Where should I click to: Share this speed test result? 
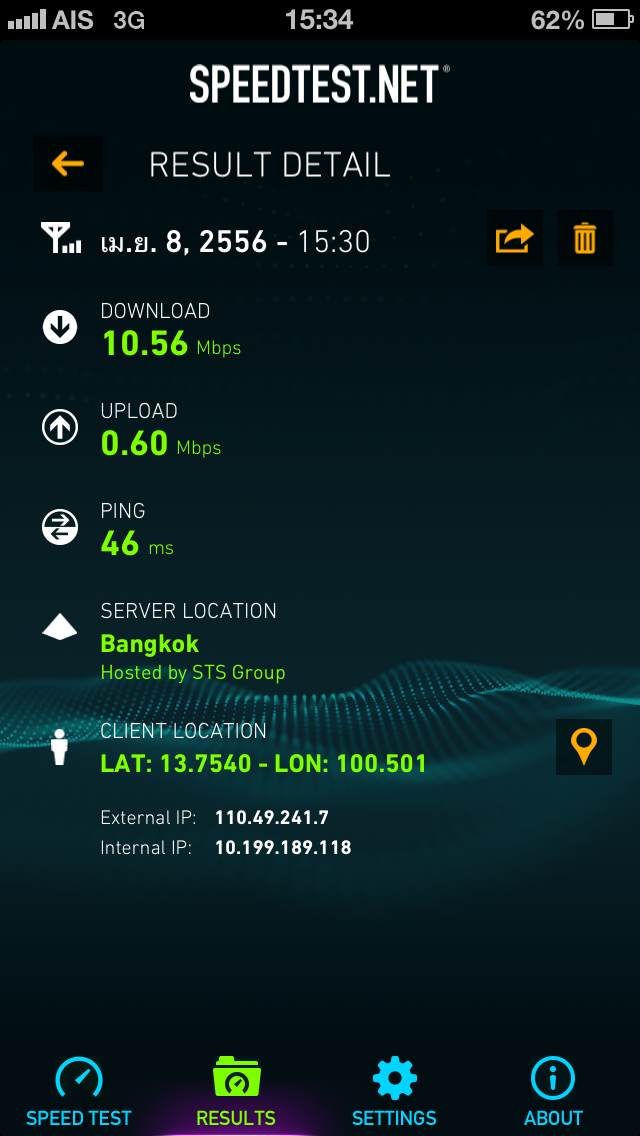point(514,239)
